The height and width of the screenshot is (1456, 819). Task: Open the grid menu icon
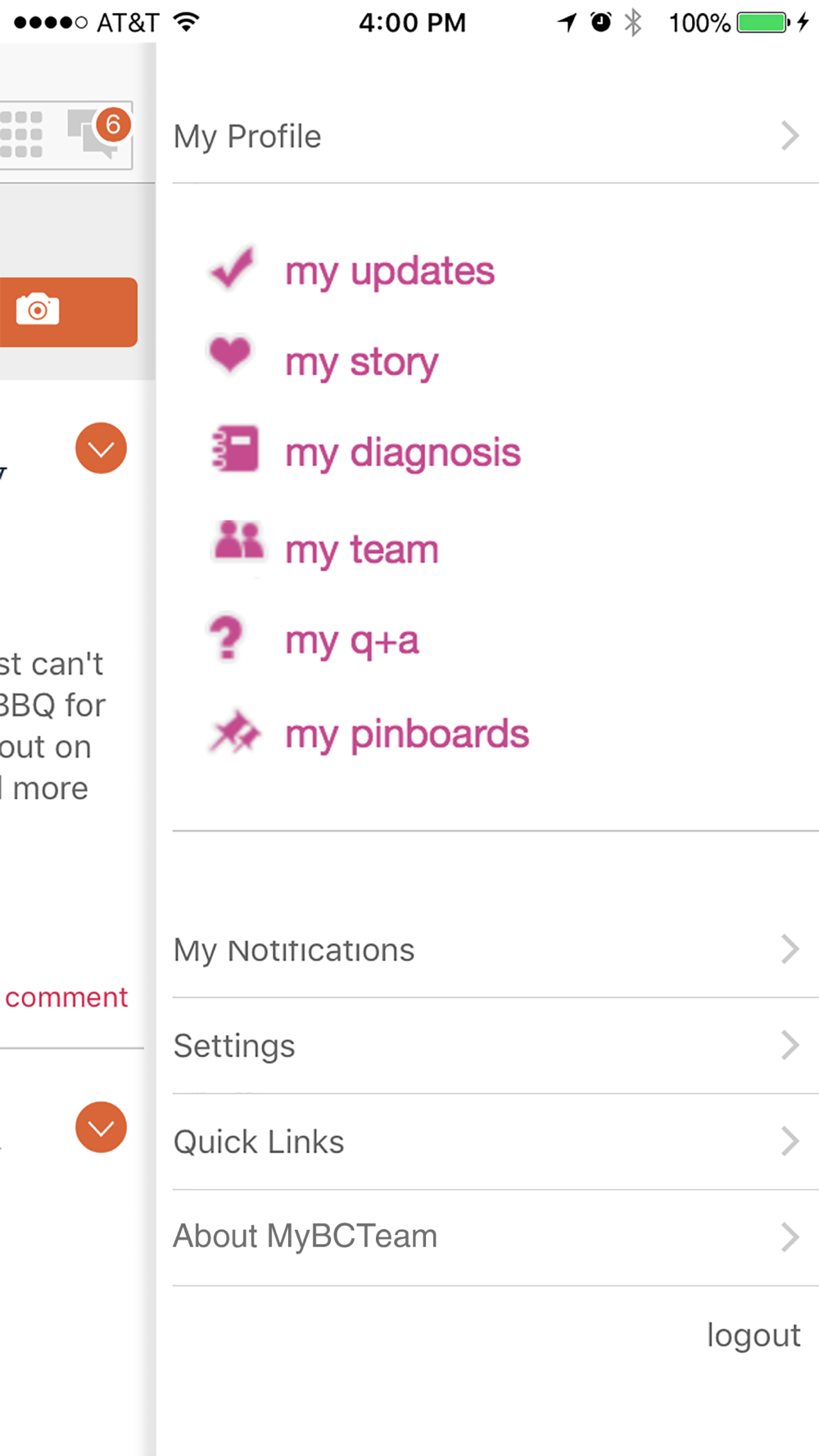coord(22,133)
